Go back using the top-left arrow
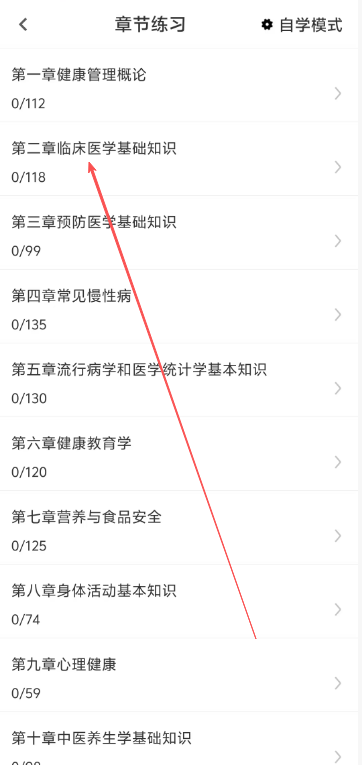 [x=23, y=24]
